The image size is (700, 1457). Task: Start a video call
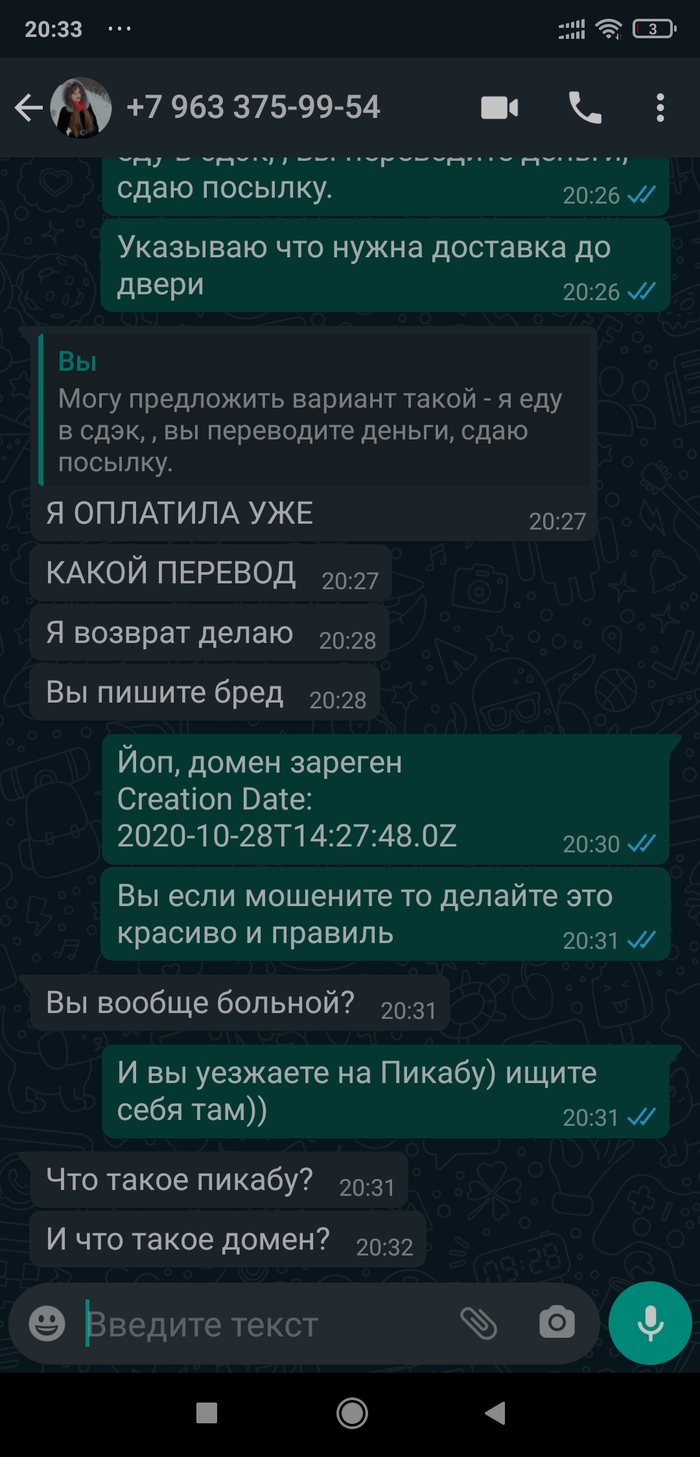coord(500,108)
